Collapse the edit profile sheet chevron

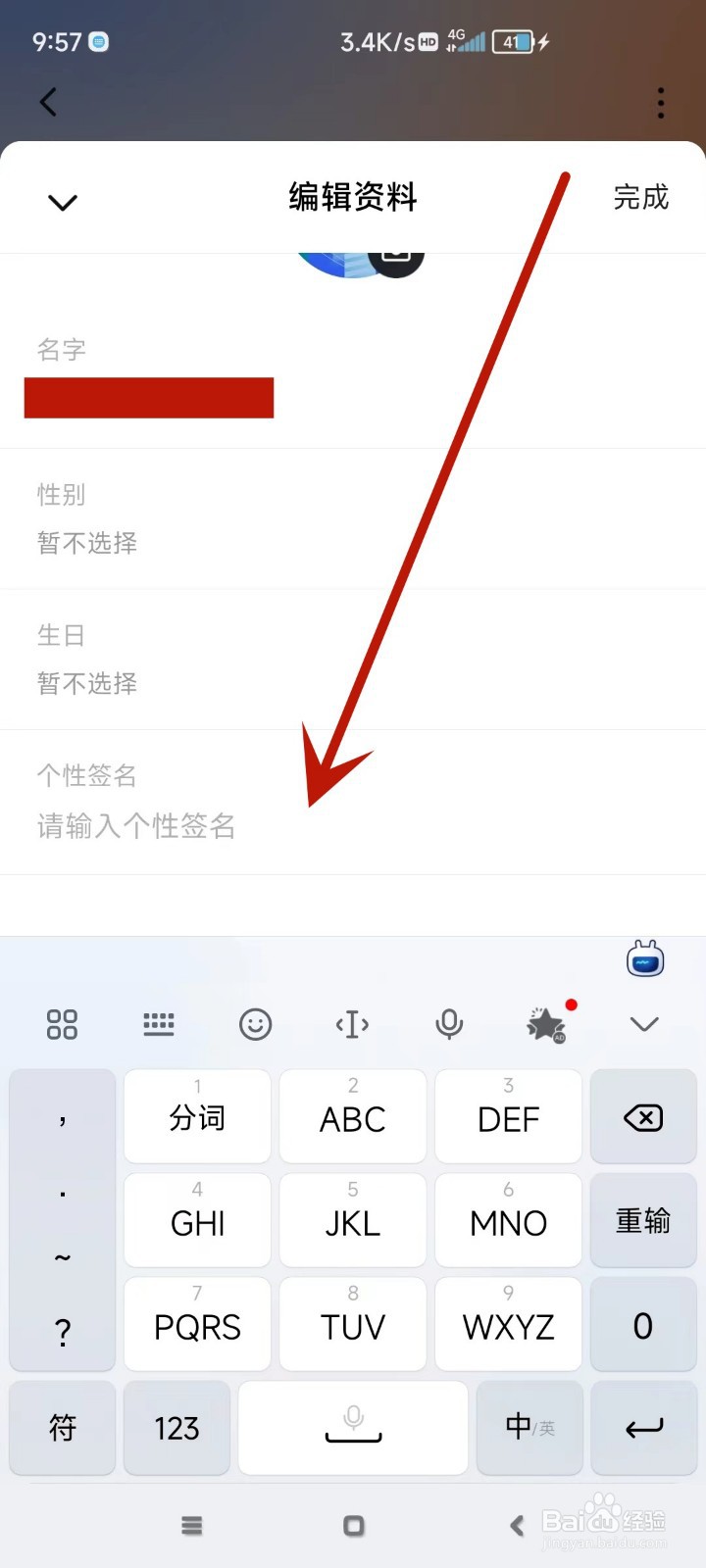point(62,202)
